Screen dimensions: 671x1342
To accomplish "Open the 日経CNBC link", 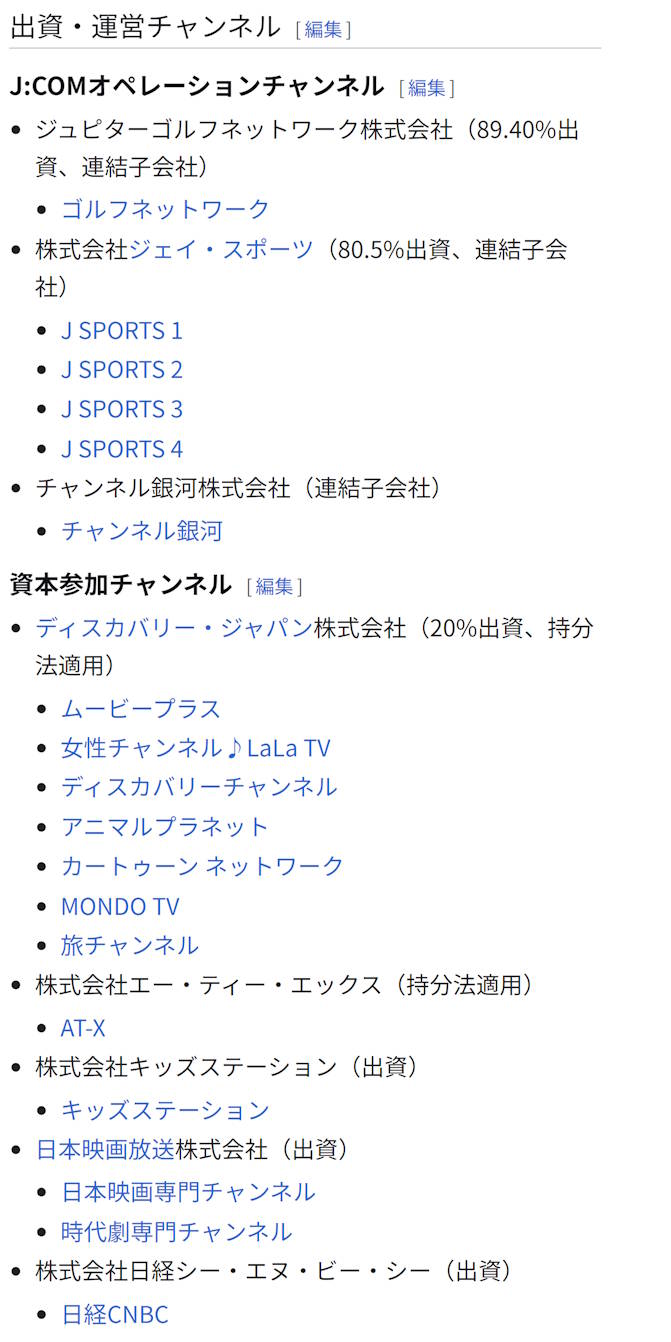I will pos(115,1314).
